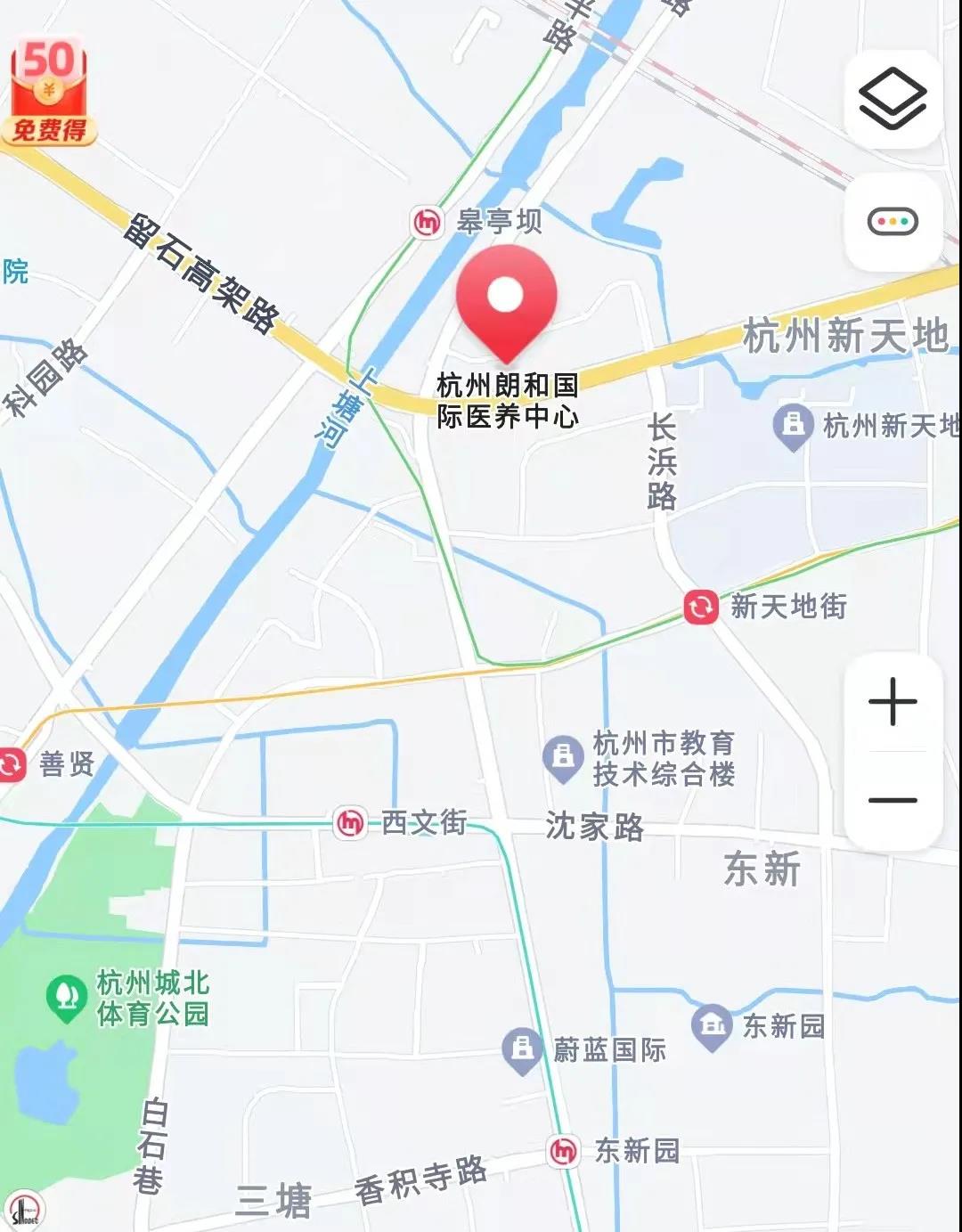962x1232 pixels.
Task: Open the 杭州新天地 building marker
Action: (792, 426)
